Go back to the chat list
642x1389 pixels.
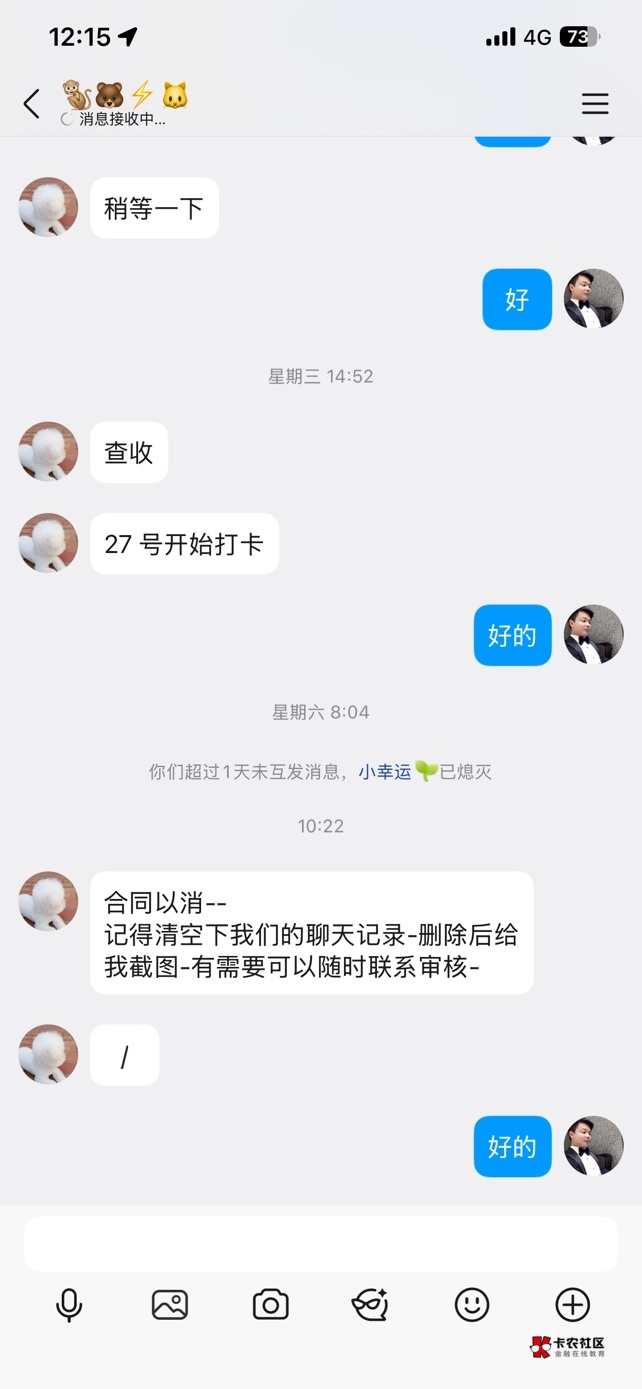coord(32,103)
